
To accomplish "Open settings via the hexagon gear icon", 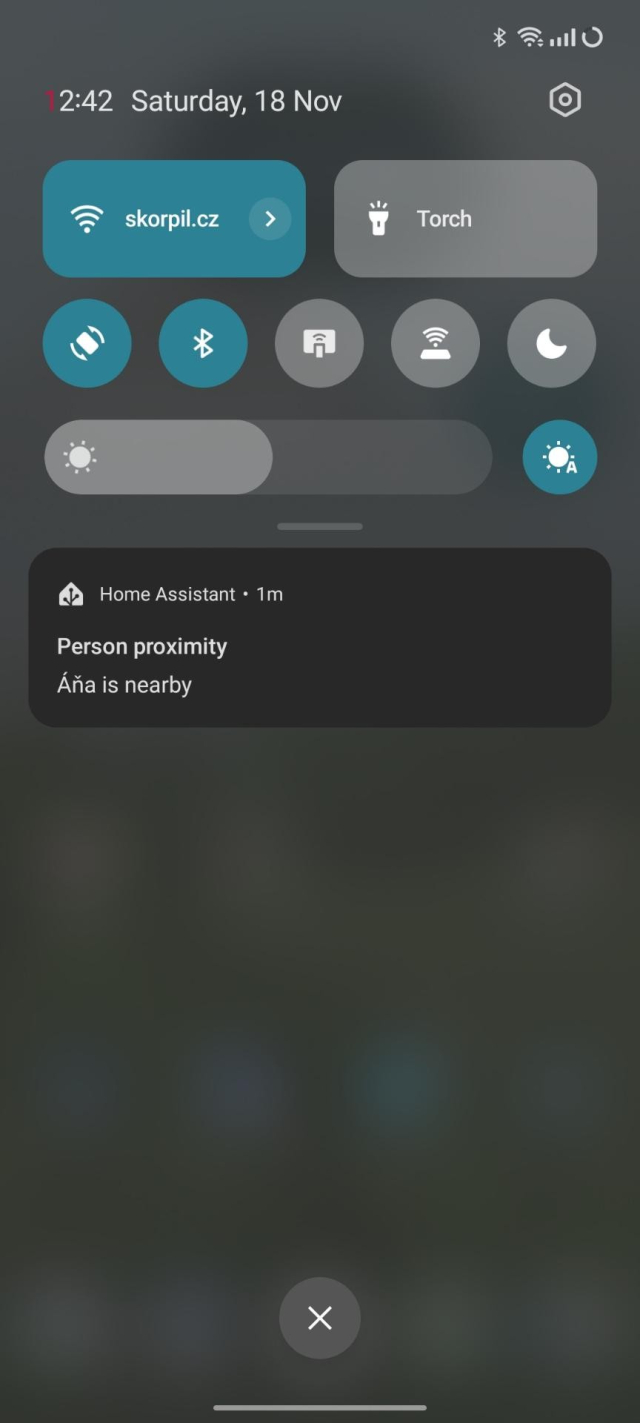I will (565, 100).
